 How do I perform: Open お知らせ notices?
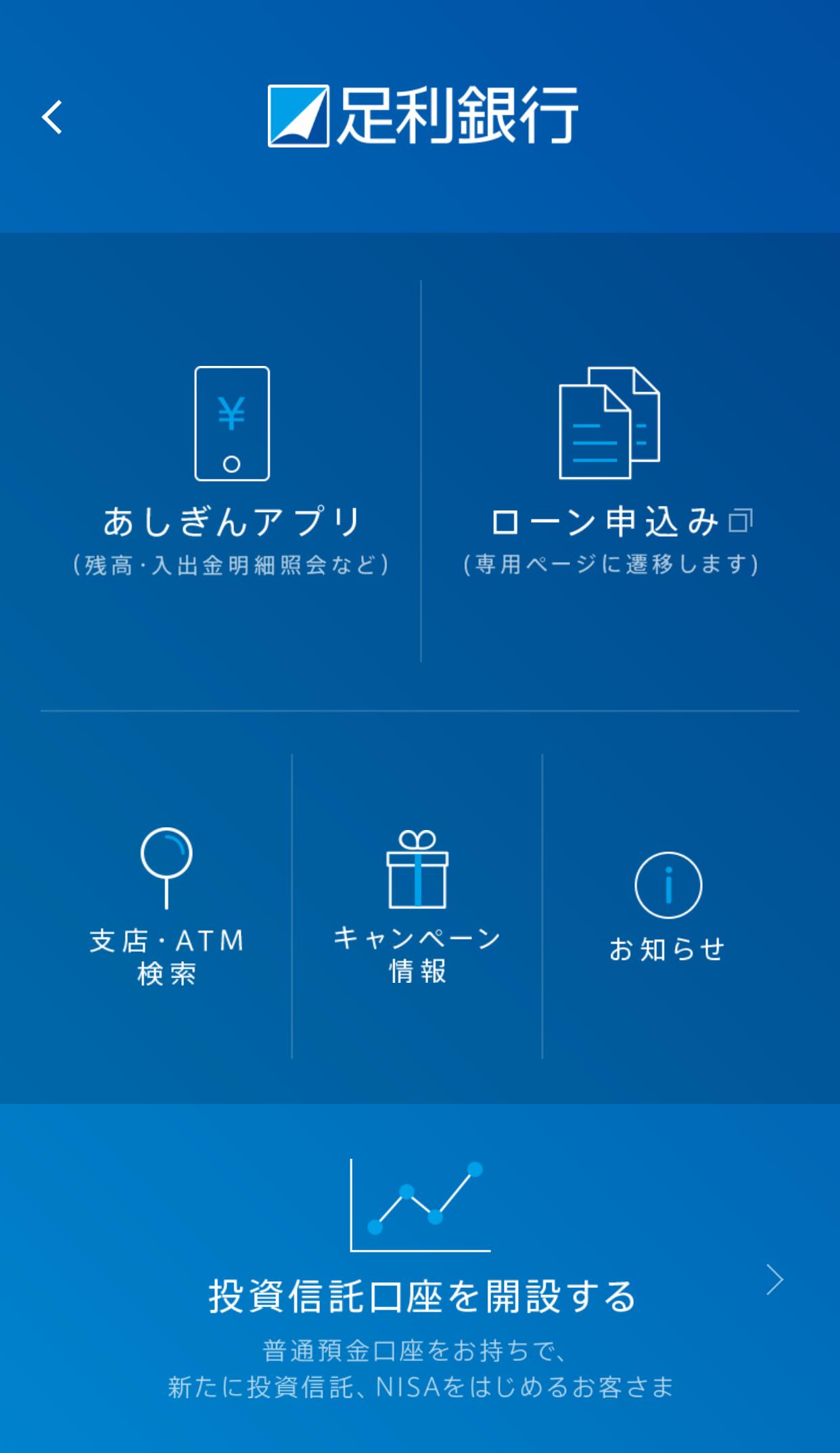coord(668,906)
